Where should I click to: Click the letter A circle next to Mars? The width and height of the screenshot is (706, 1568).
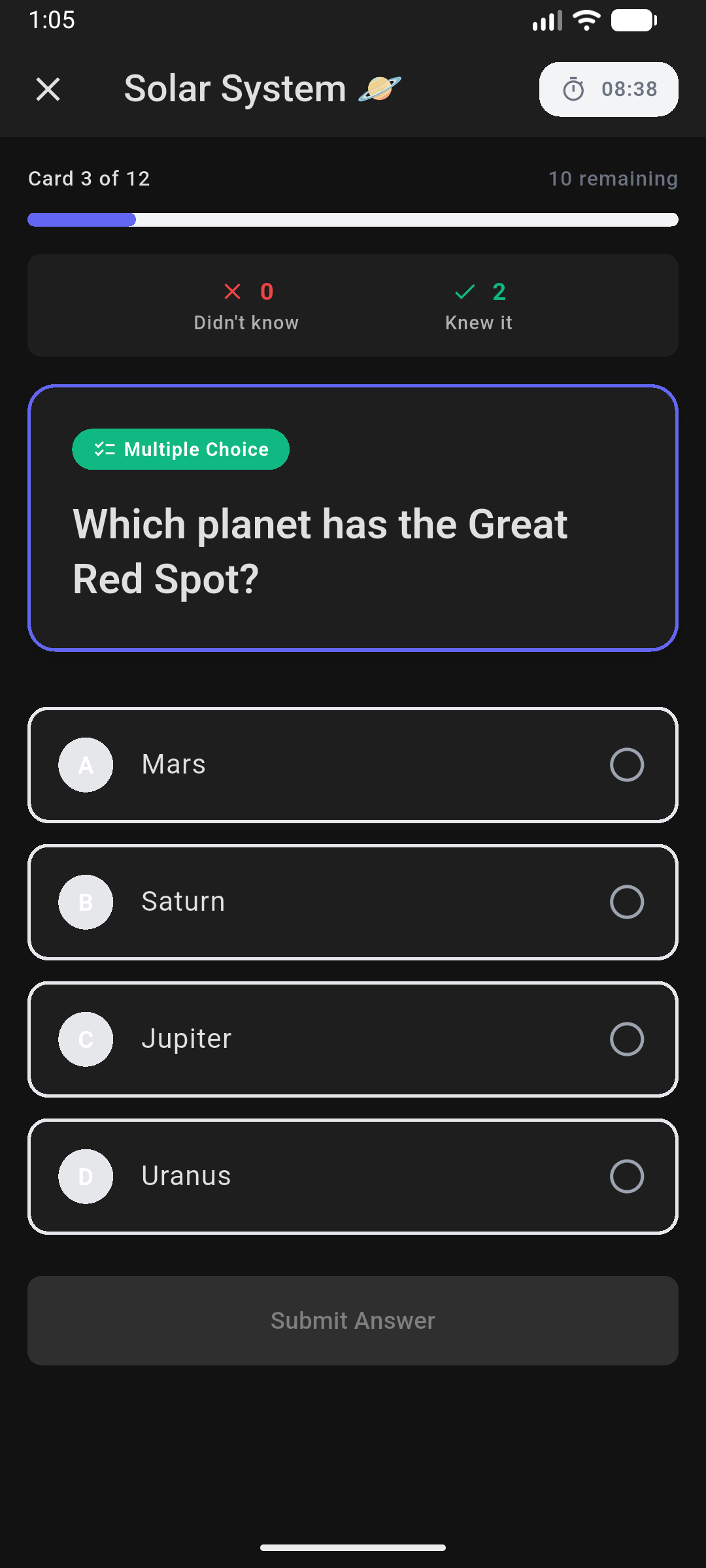click(x=86, y=764)
